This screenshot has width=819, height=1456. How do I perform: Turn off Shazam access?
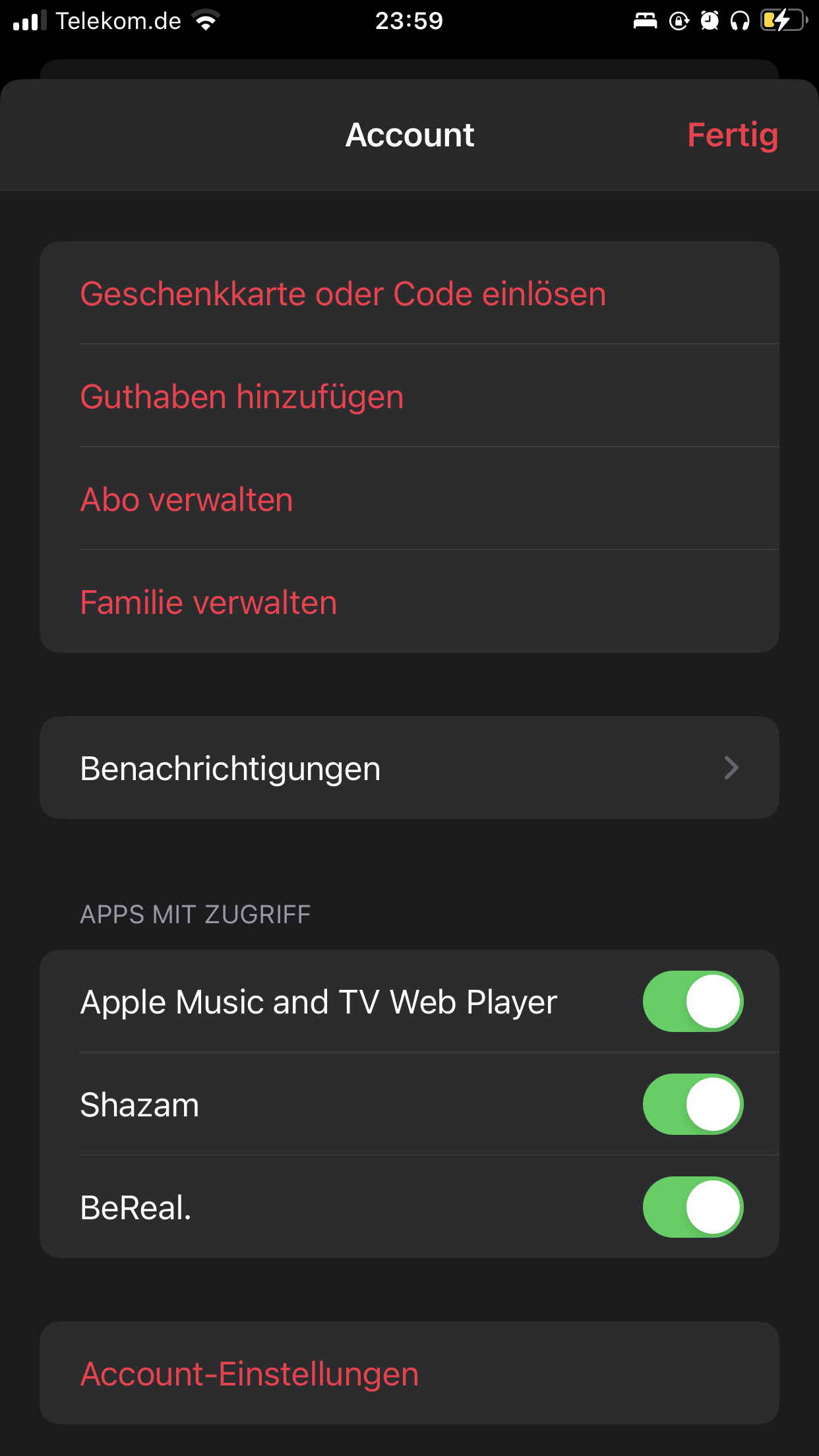pyautogui.click(x=692, y=1104)
